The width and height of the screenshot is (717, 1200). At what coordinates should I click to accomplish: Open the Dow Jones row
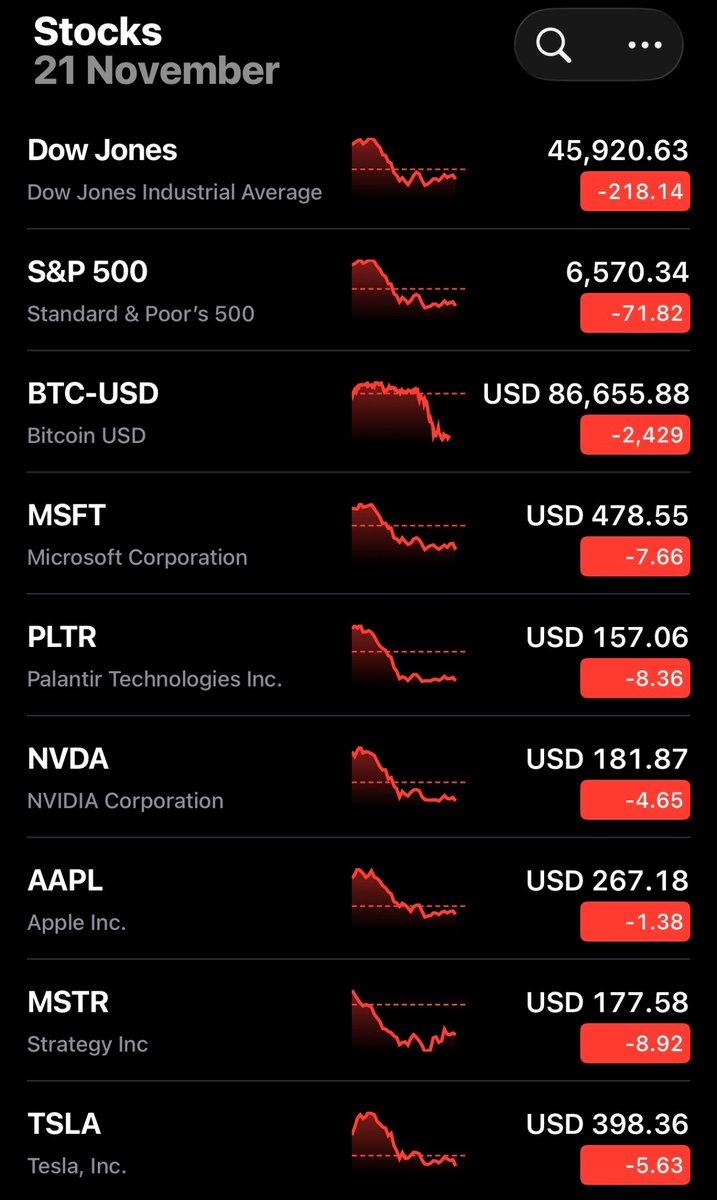[358, 170]
